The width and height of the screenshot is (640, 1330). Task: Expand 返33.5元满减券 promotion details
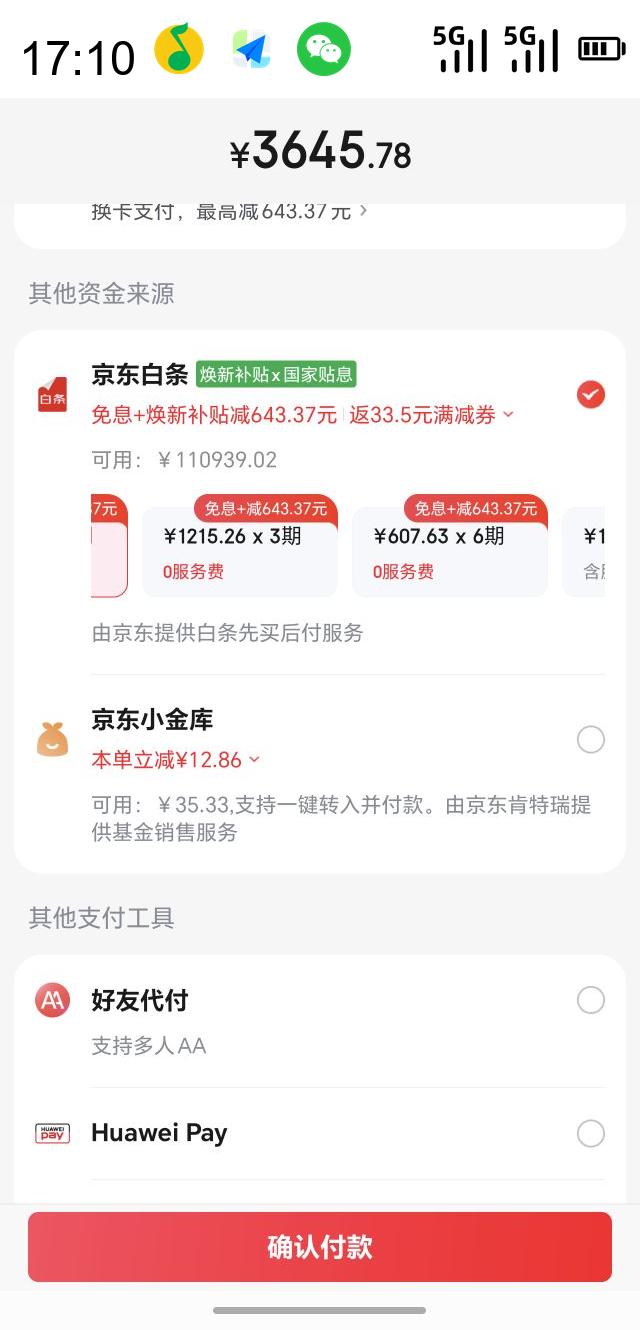click(x=430, y=415)
